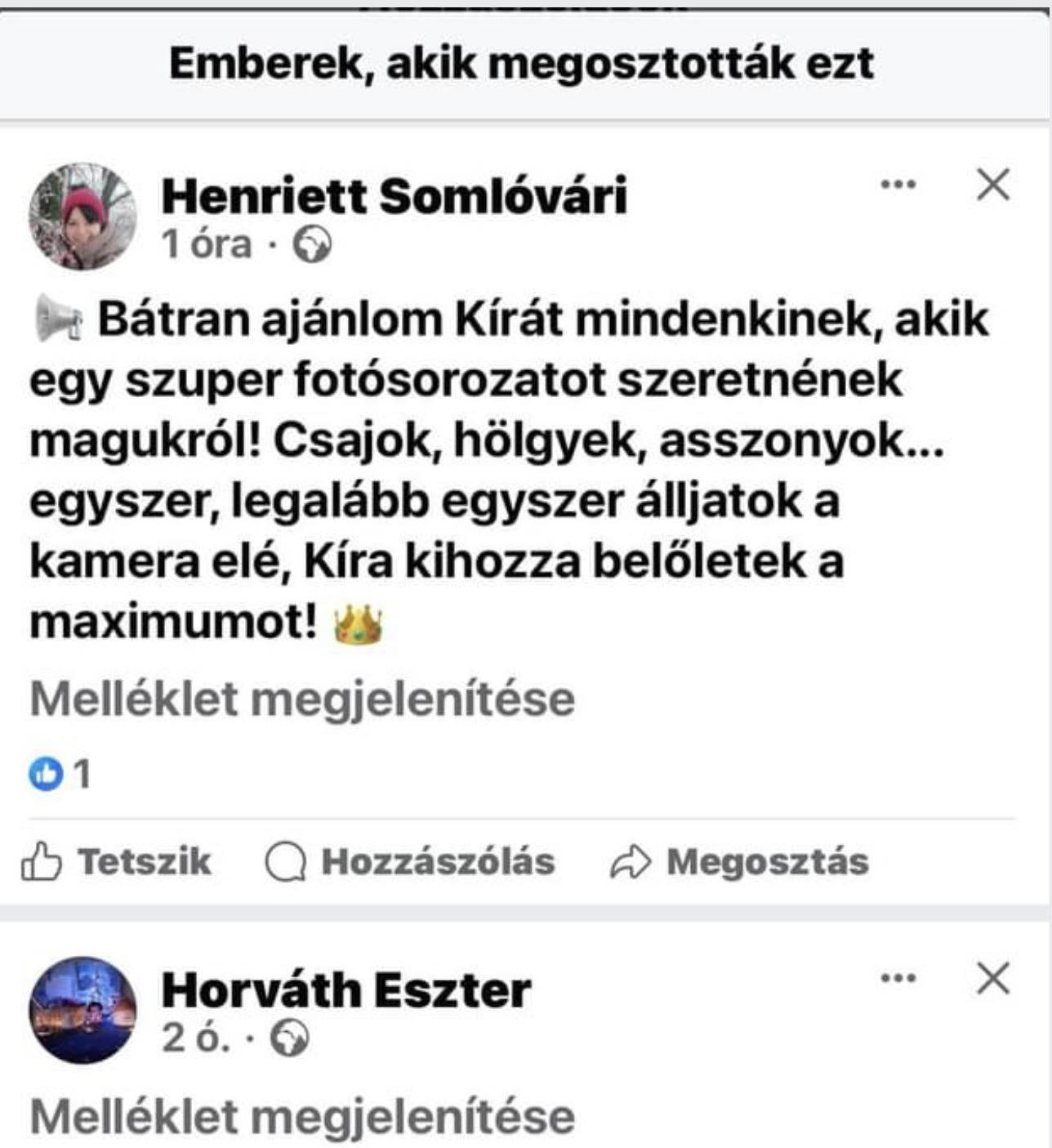
Task: Like Henriett's post with Tetszik
Action: pyautogui.click(x=117, y=862)
